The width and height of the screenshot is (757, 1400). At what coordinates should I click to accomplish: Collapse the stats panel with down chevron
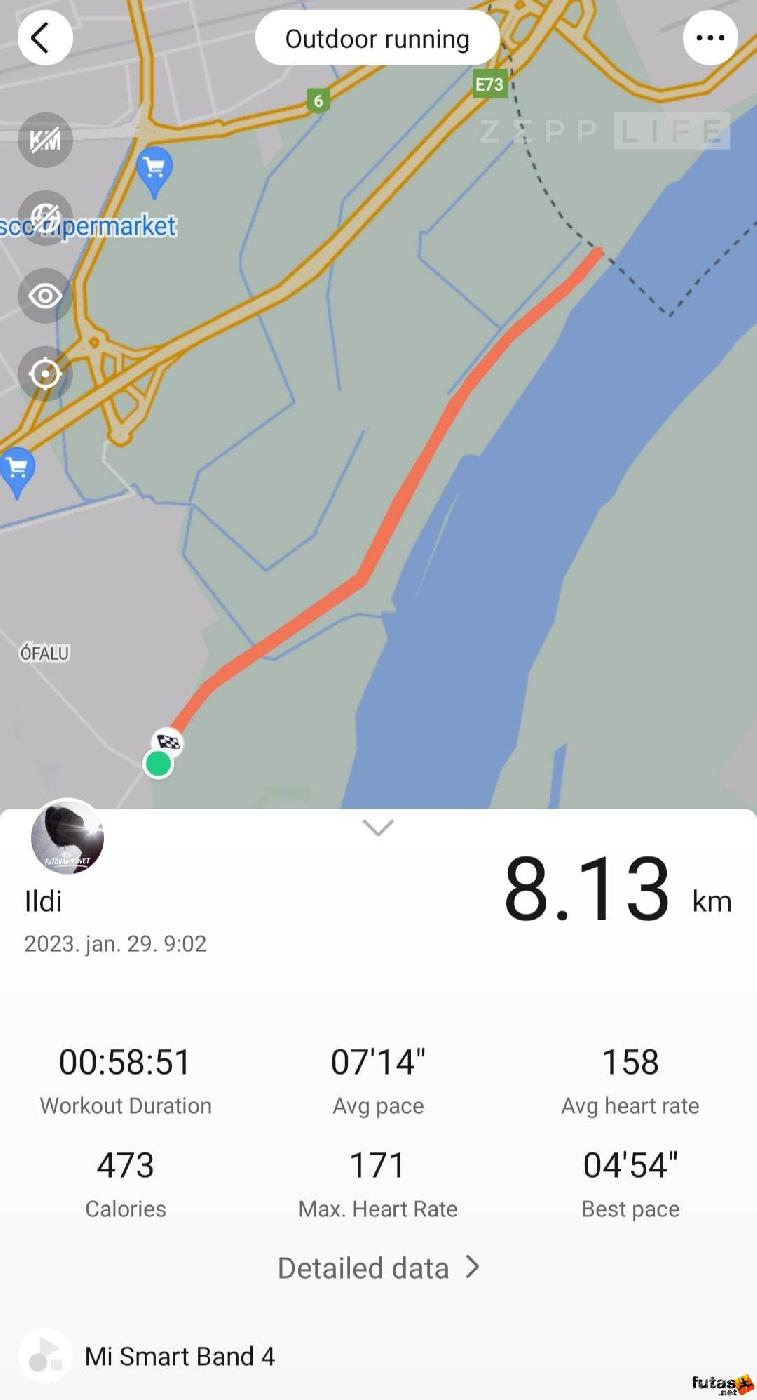click(x=378, y=828)
